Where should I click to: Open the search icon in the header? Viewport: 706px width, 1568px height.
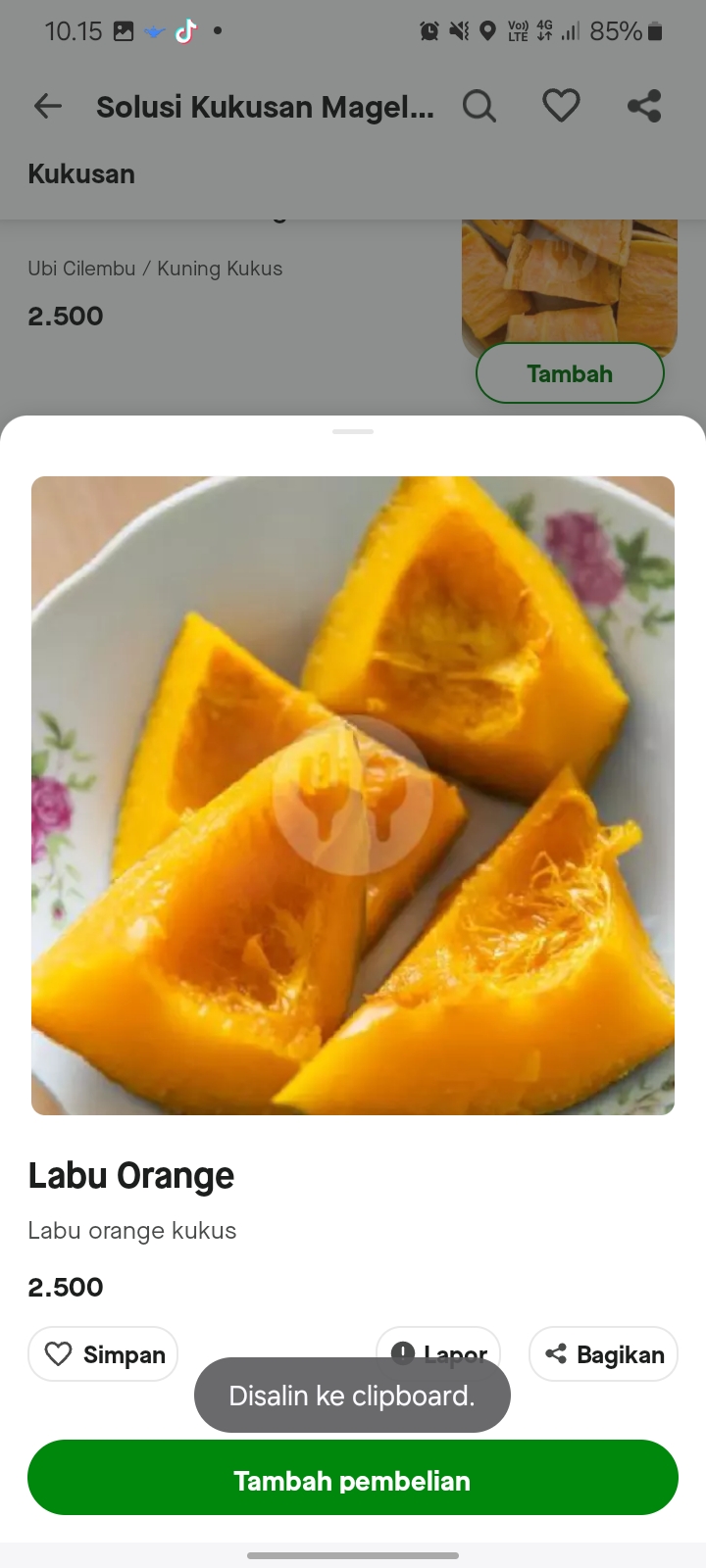[x=479, y=105]
